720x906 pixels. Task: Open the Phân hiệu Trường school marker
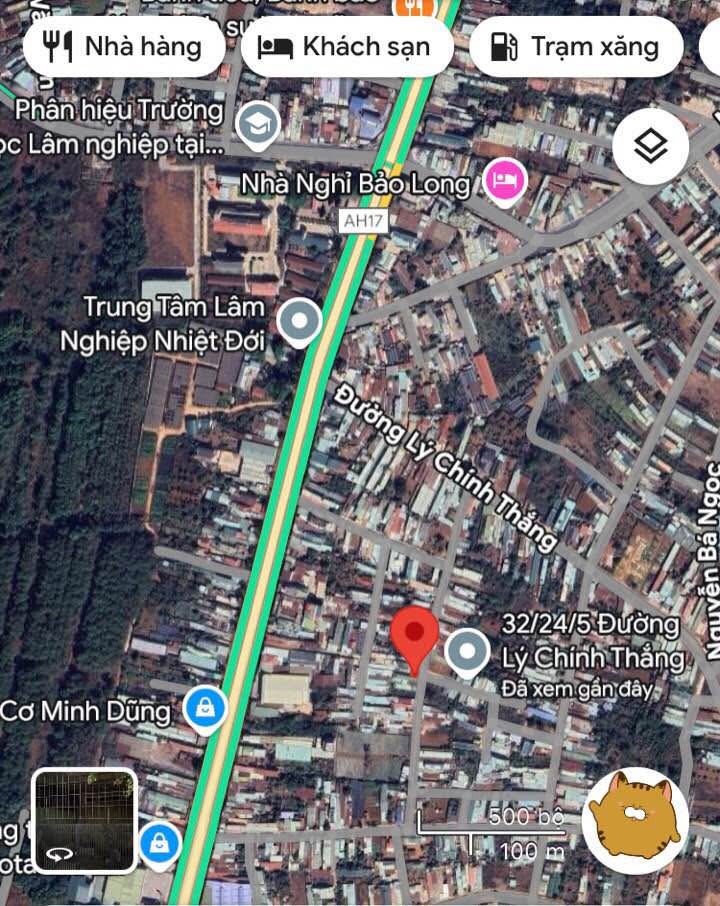(x=258, y=125)
